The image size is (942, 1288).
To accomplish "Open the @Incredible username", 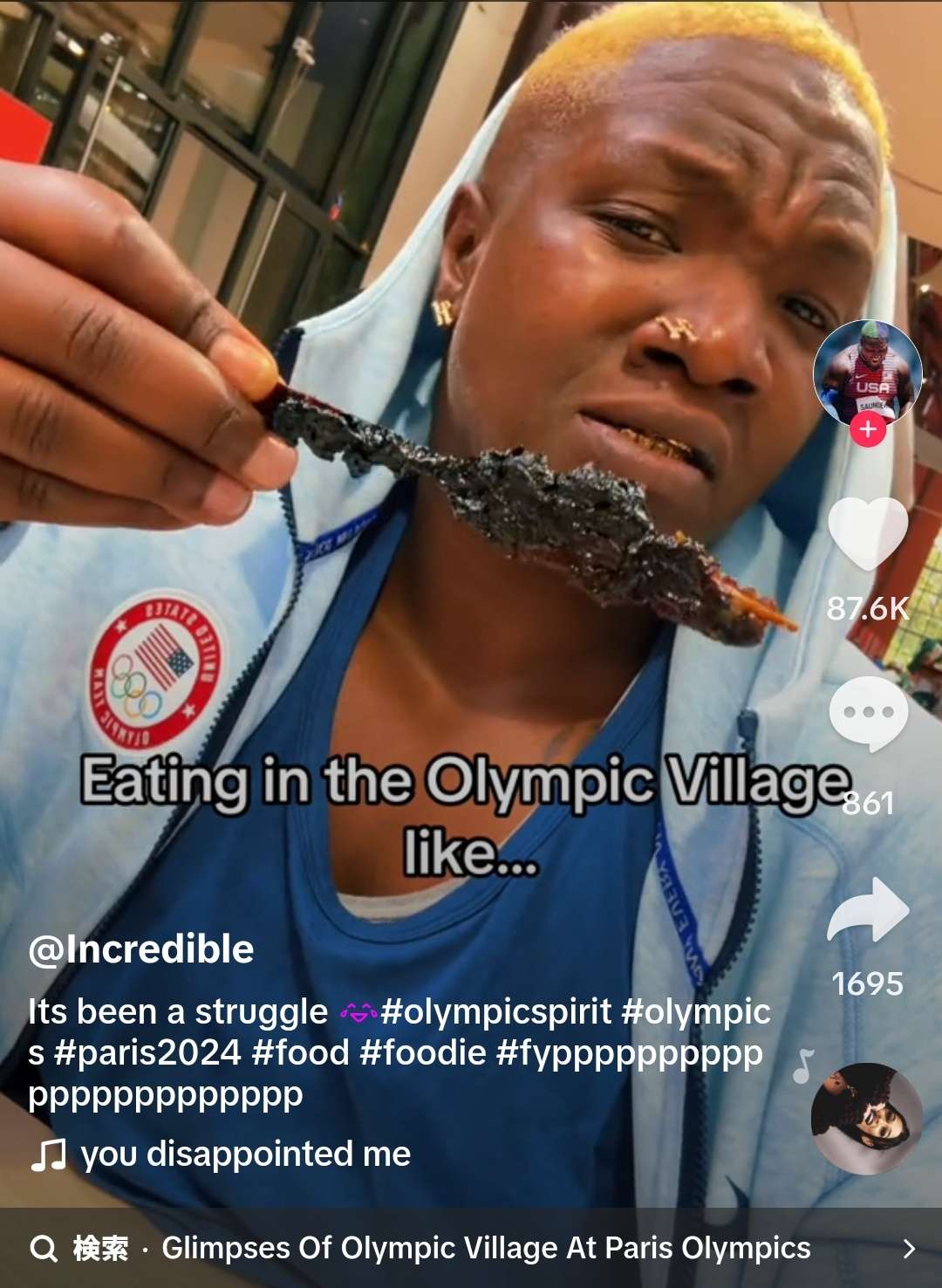I will [141, 949].
